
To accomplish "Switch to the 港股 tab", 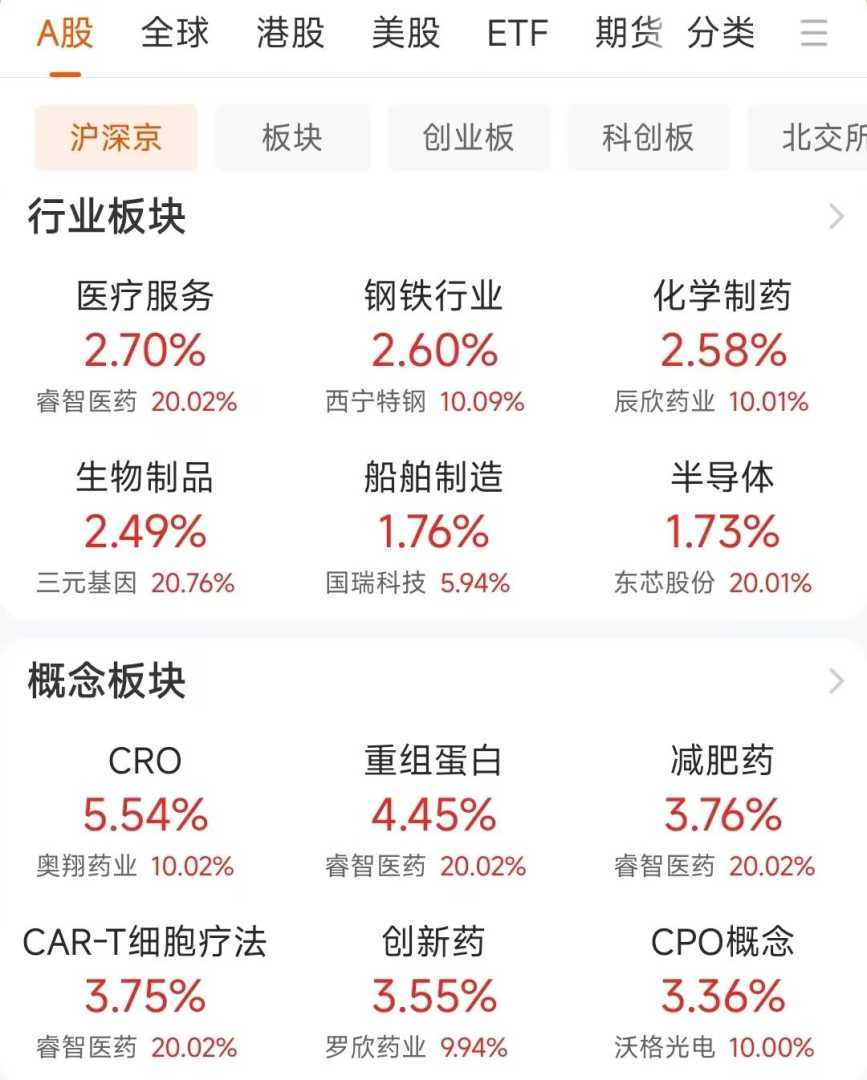I will point(290,34).
